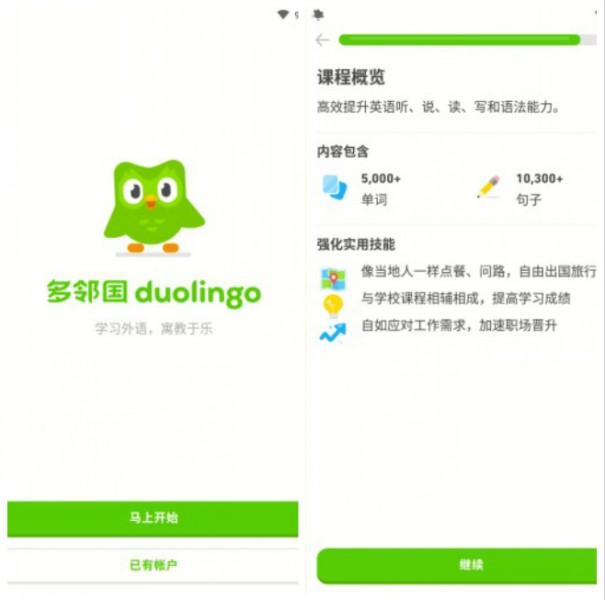Select 已有帐户 to sign in
Viewport: 605px width, 600px height.
click(x=152, y=565)
